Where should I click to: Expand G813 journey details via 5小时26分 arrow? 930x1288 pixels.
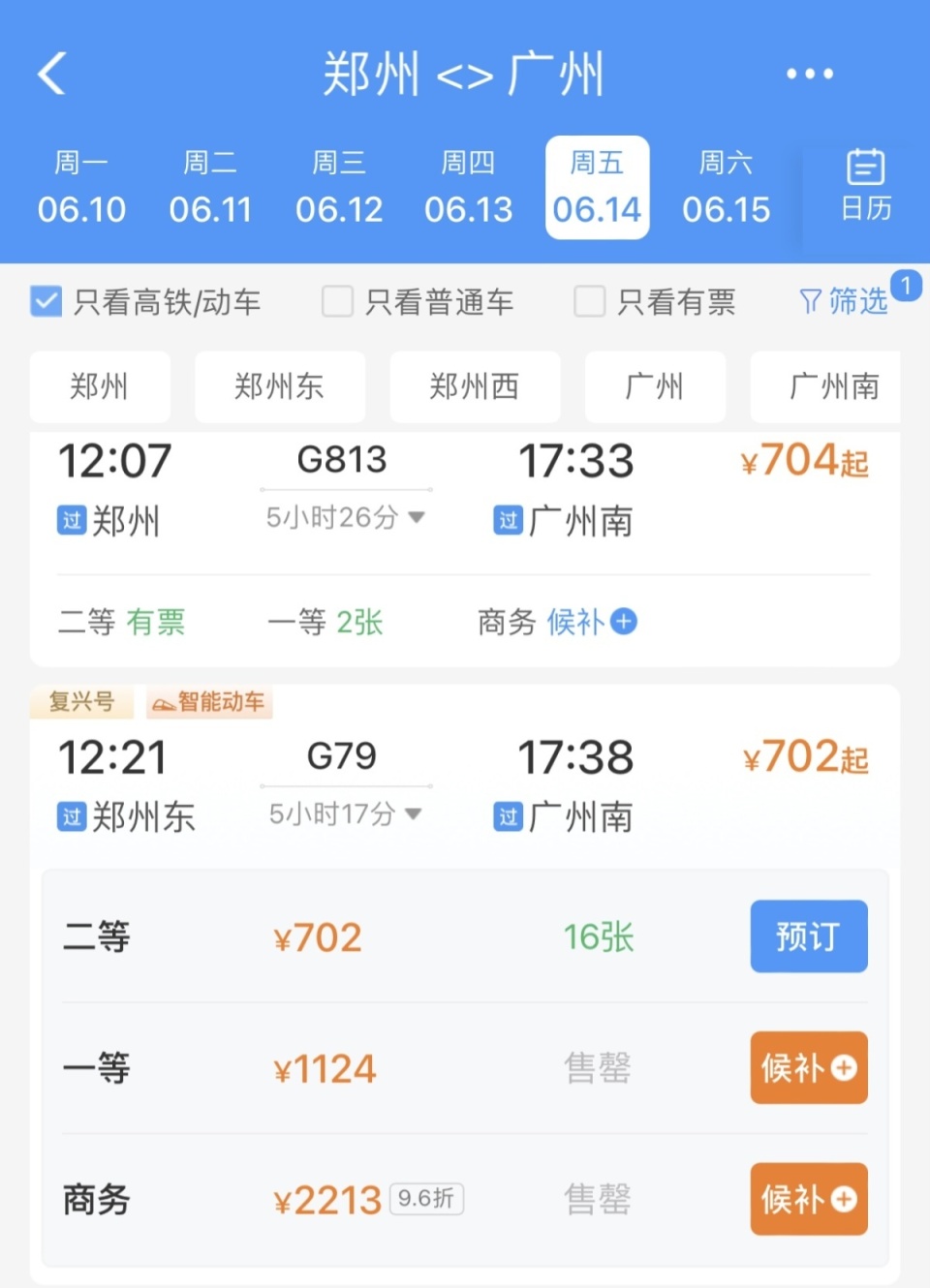point(417,517)
